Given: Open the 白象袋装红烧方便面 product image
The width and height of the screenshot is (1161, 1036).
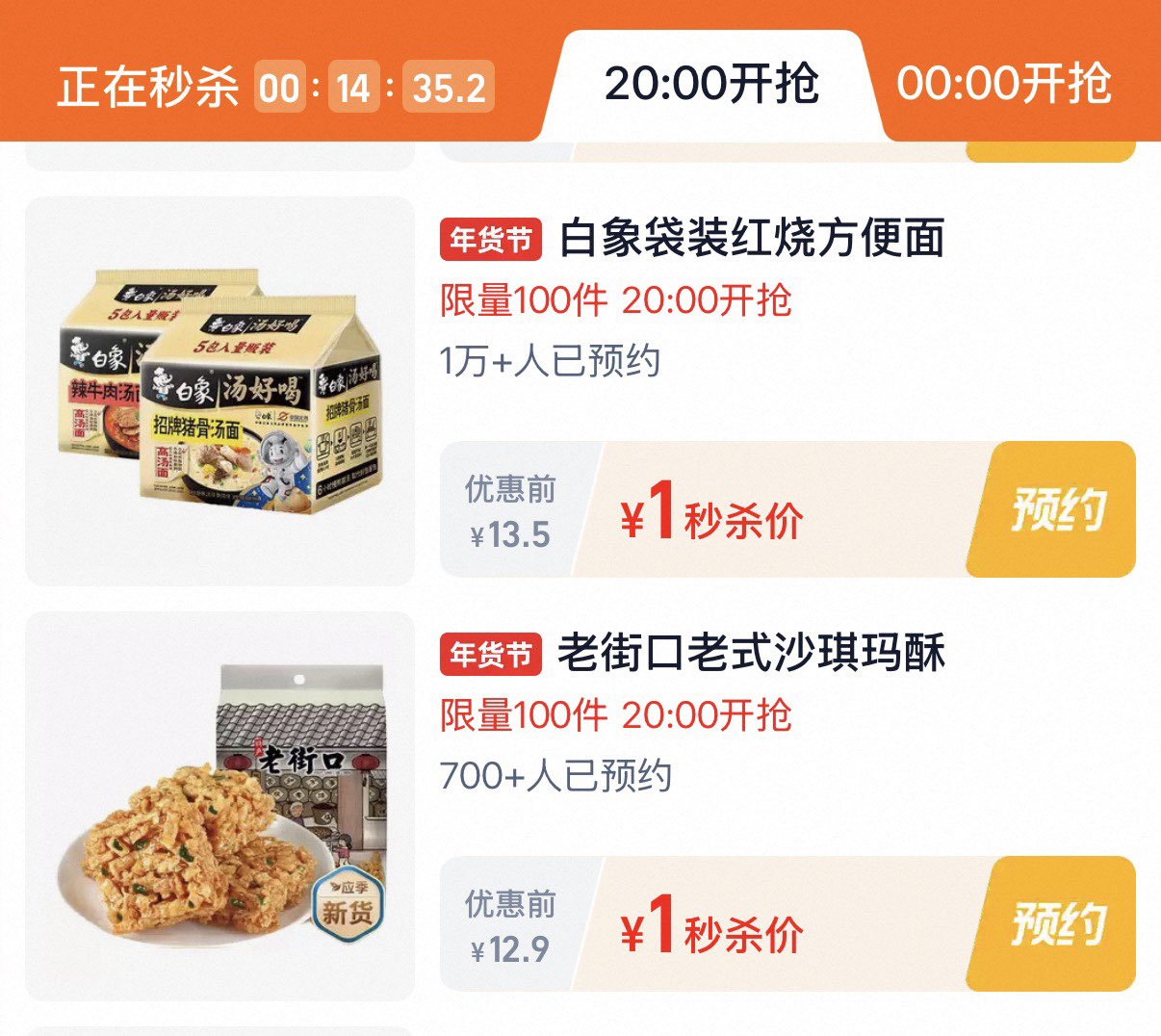Looking at the screenshot, I should point(219,391).
